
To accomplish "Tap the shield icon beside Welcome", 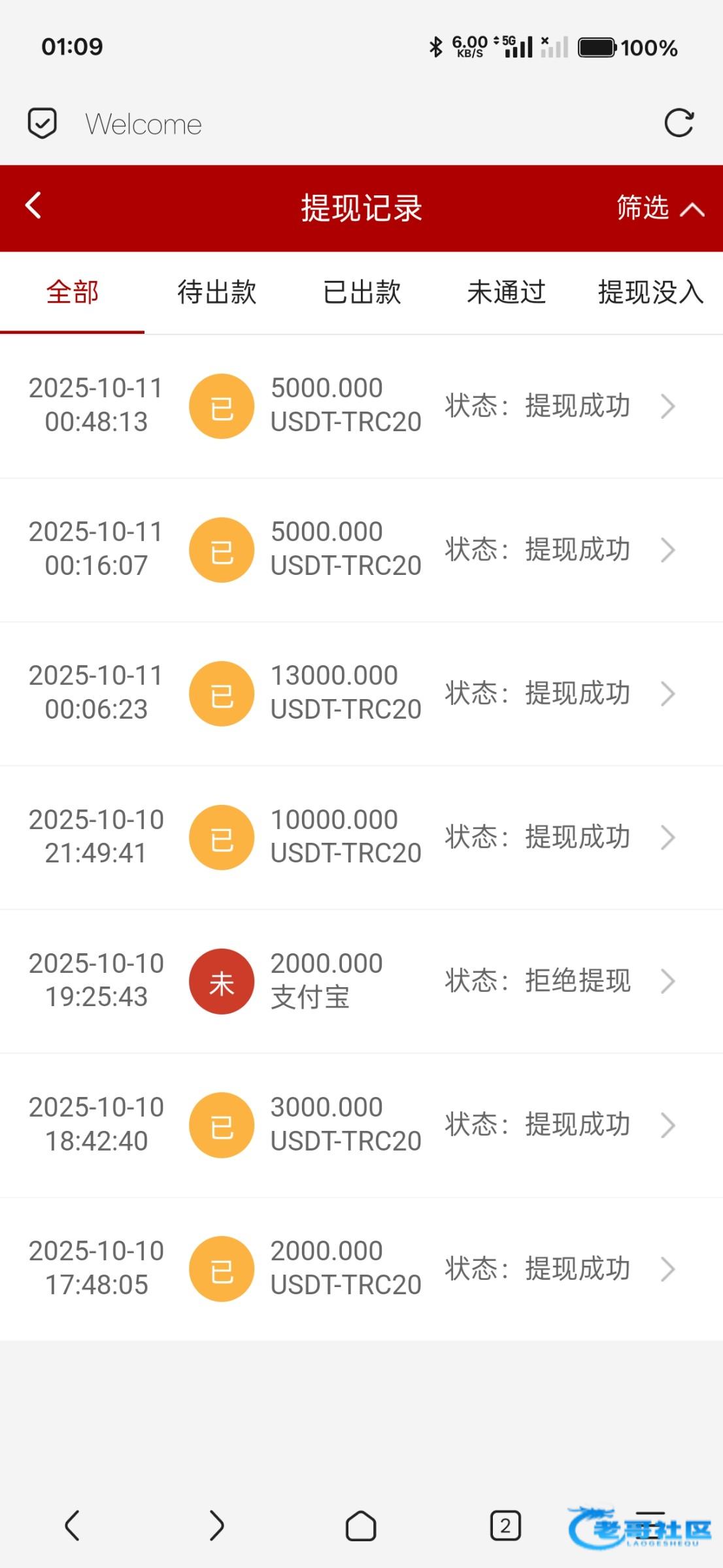I will 42,123.
